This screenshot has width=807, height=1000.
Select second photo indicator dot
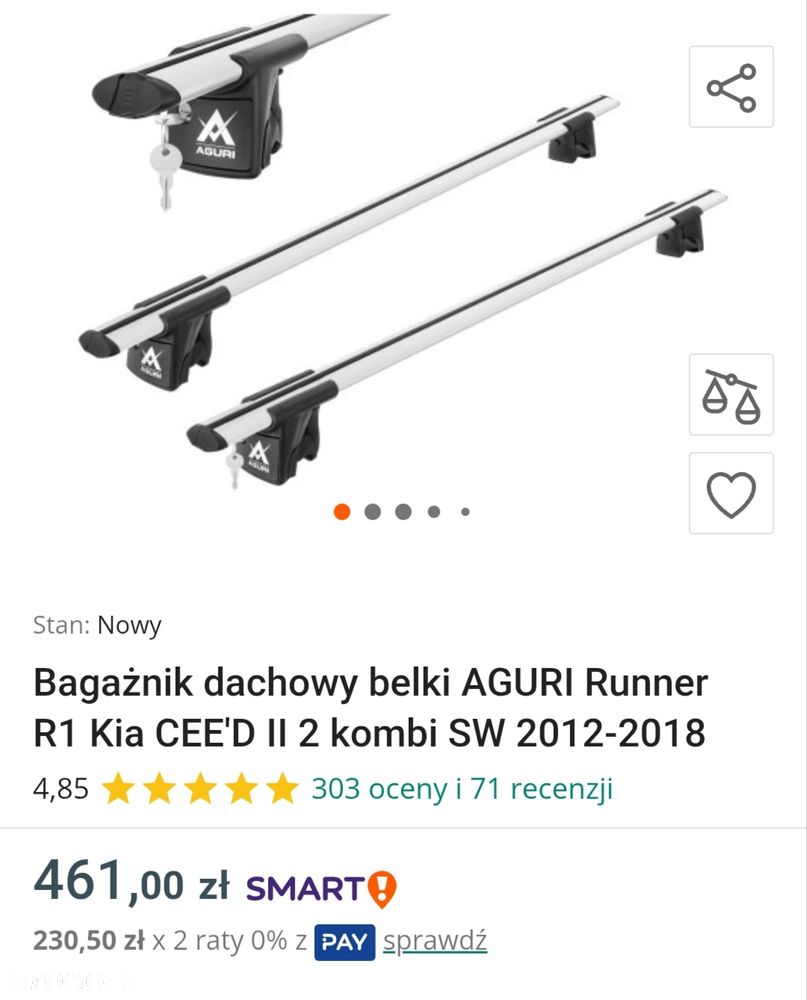pyautogui.click(x=373, y=512)
